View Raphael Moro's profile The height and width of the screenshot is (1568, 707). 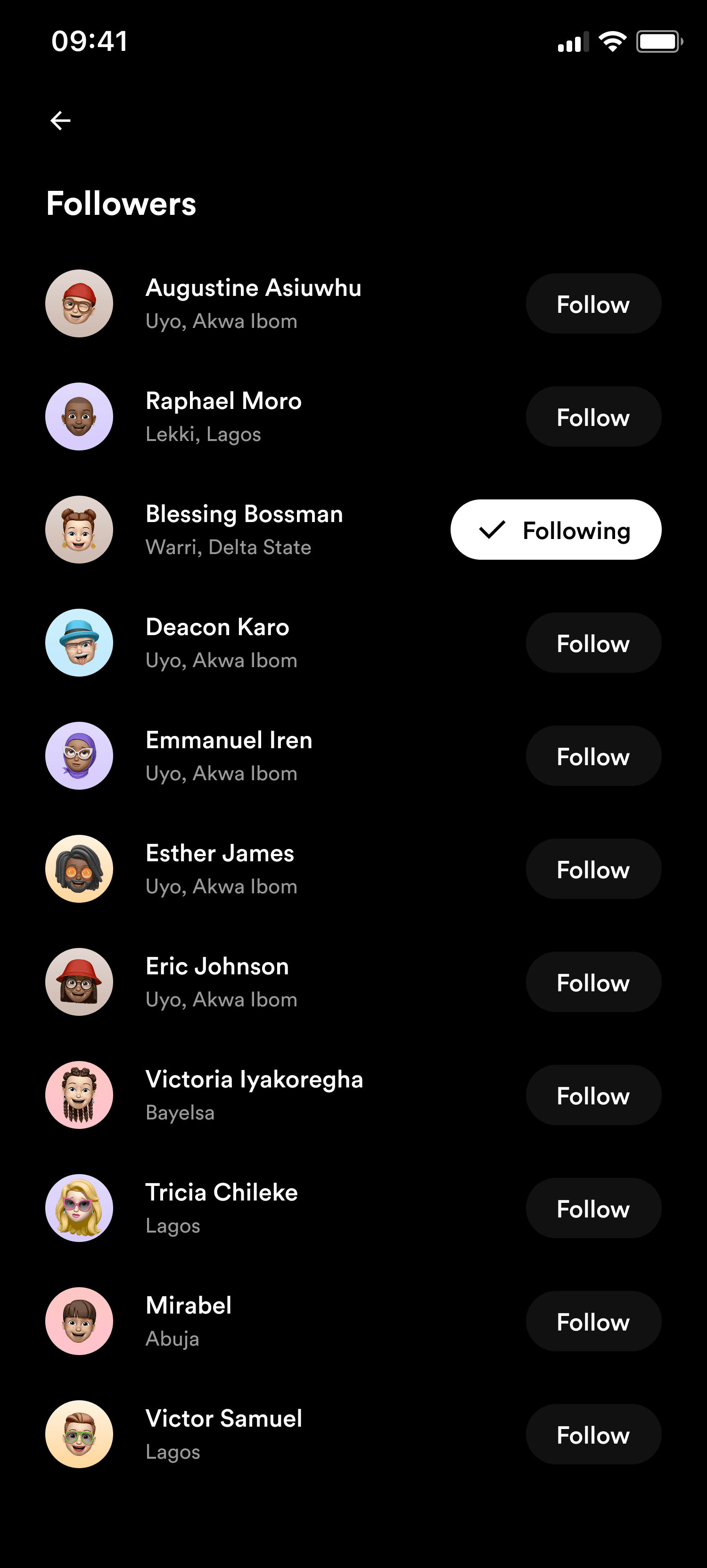coord(223,402)
